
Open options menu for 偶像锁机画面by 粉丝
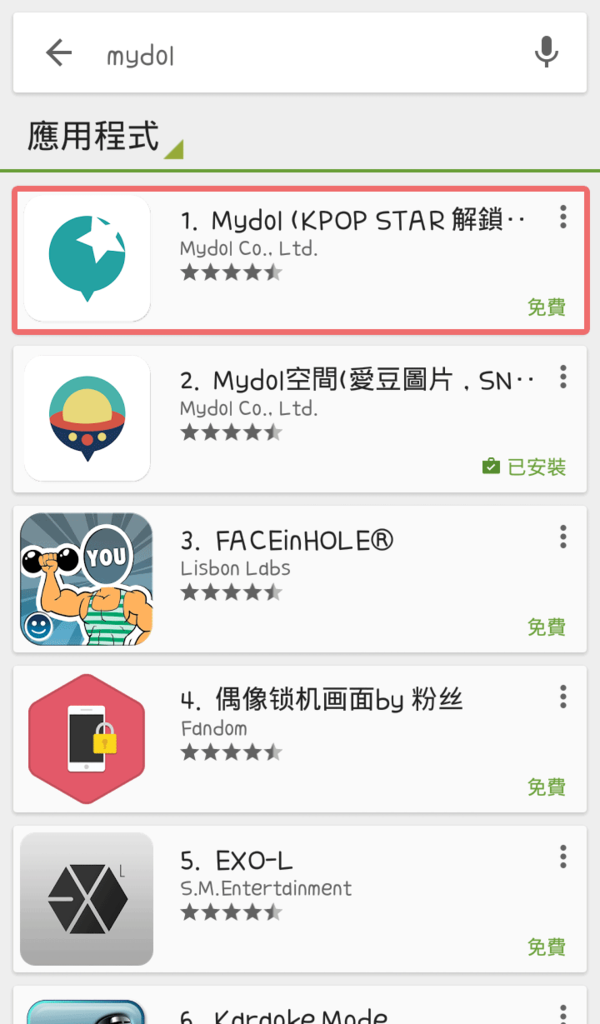point(564,697)
